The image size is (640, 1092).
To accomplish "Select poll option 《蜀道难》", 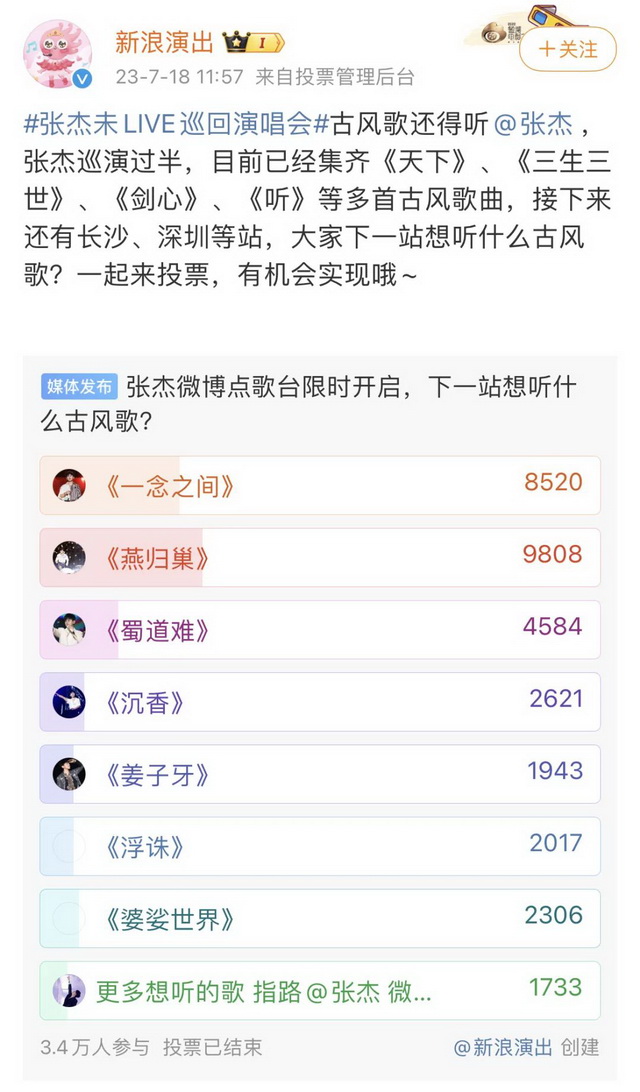I will point(320,629).
